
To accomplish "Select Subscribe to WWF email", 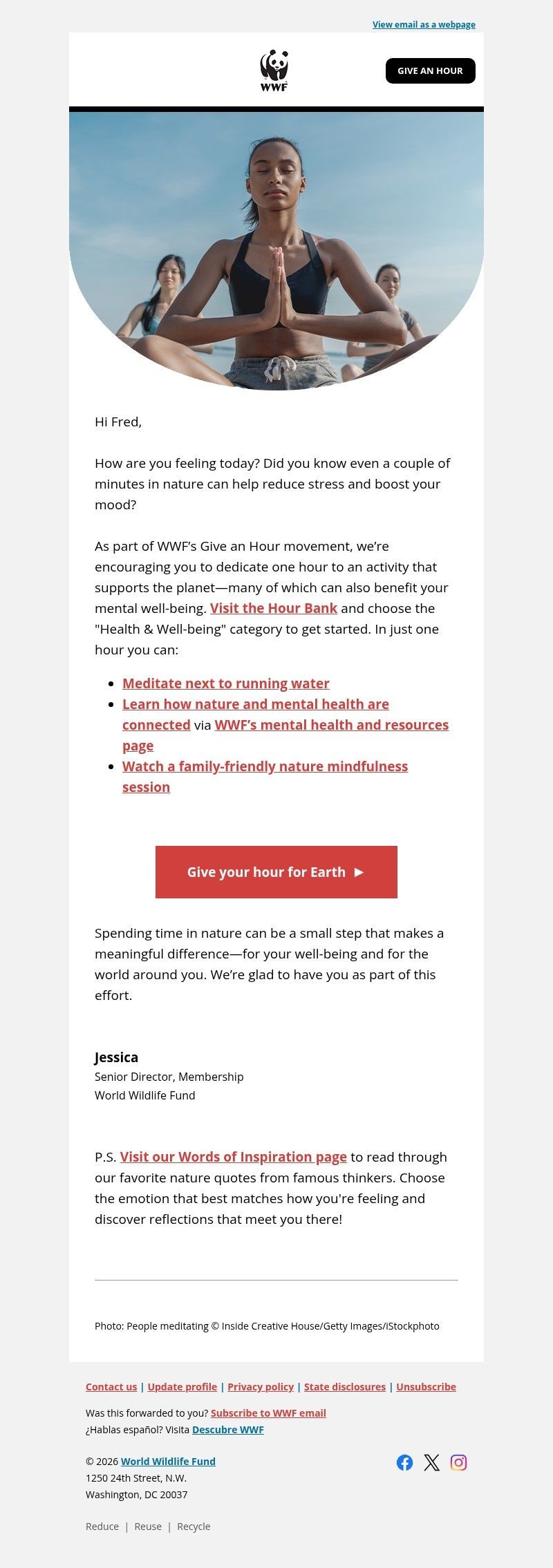I will (269, 1413).
